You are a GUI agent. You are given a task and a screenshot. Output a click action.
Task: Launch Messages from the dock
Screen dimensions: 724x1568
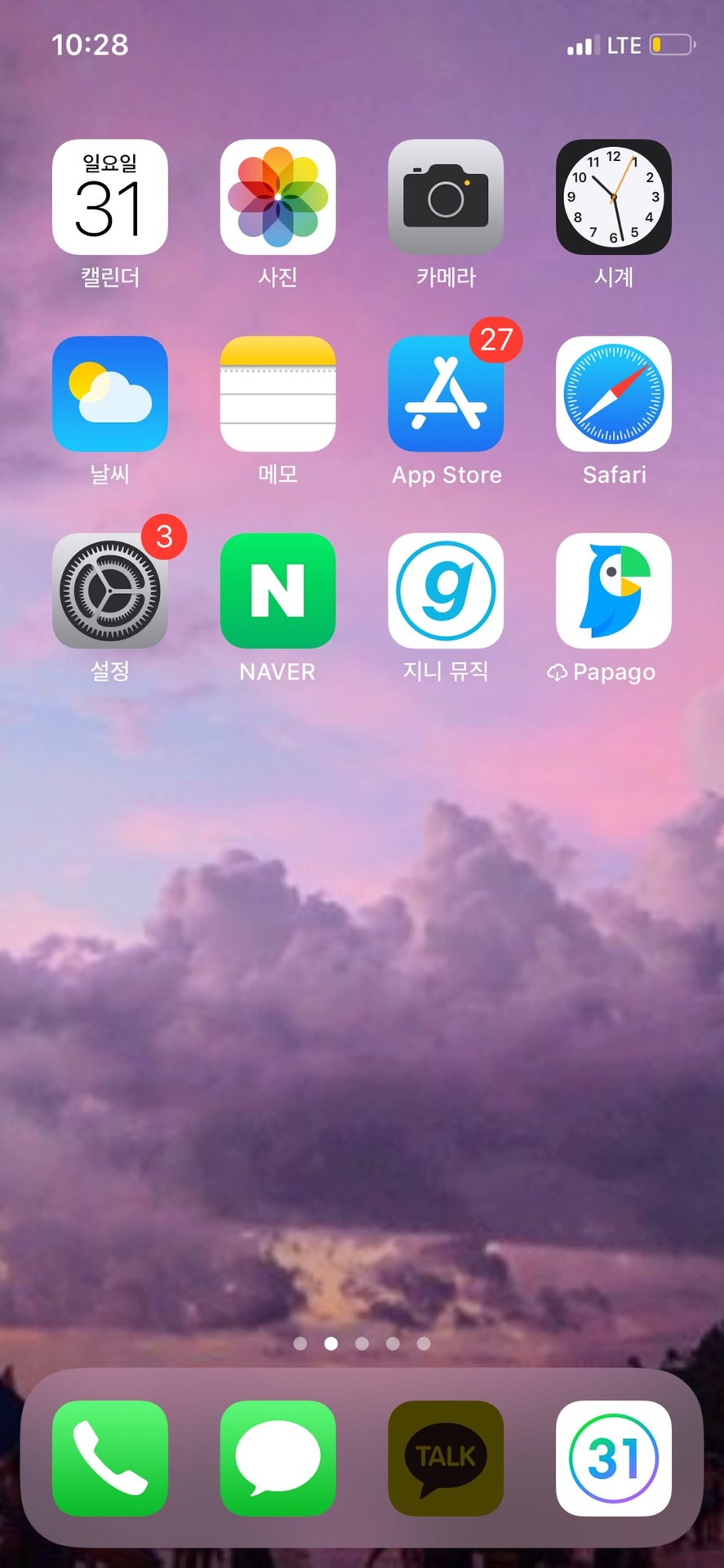278,1458
